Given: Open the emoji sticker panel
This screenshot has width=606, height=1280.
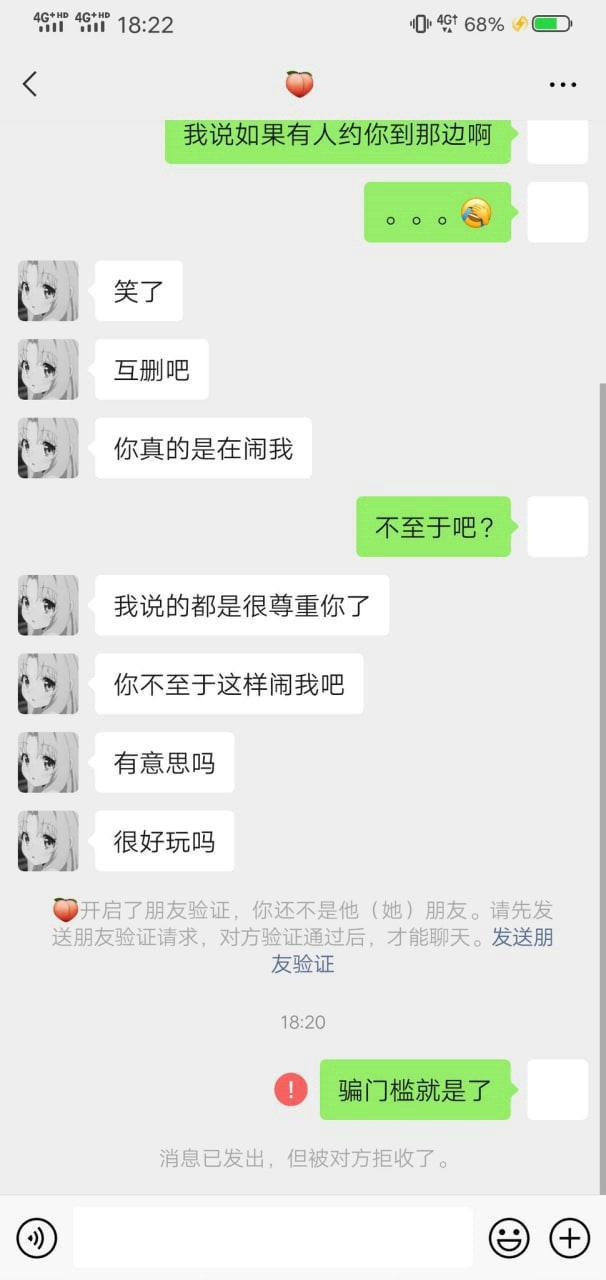Looking at the screenshot, I should pyautogui.click(x=508, y=1239).
